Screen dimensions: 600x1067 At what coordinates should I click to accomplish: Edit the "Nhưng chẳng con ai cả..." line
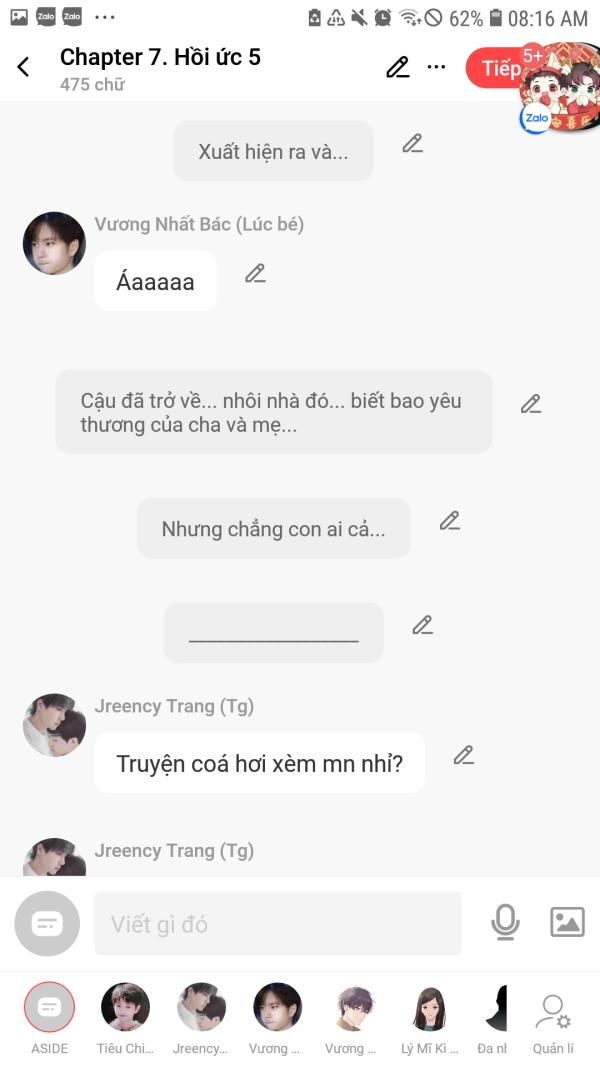pyautogui.click(x=450, y=520)
